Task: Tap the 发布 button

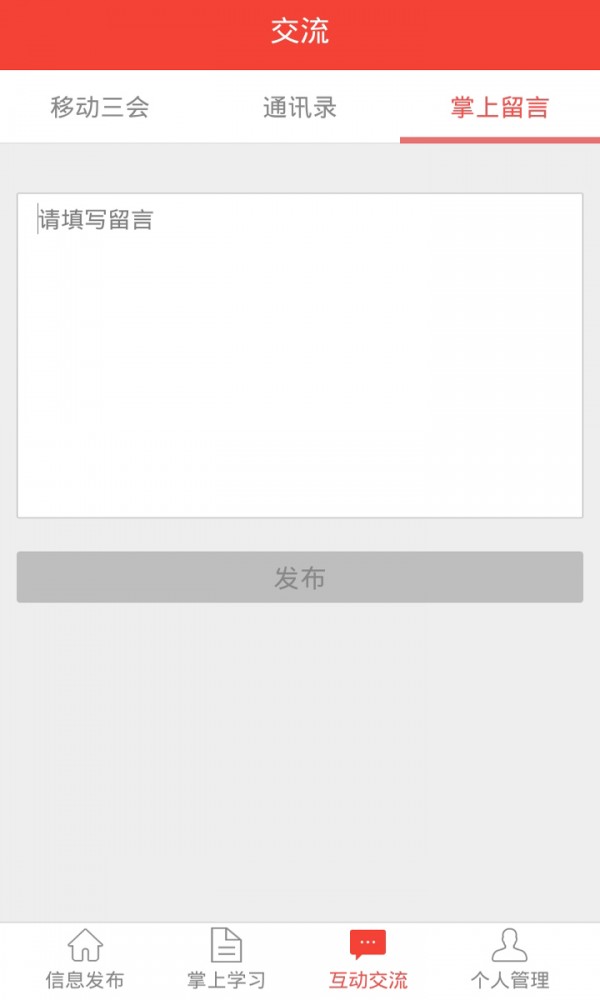Action: pyautogui.click(x=300, y=577)
